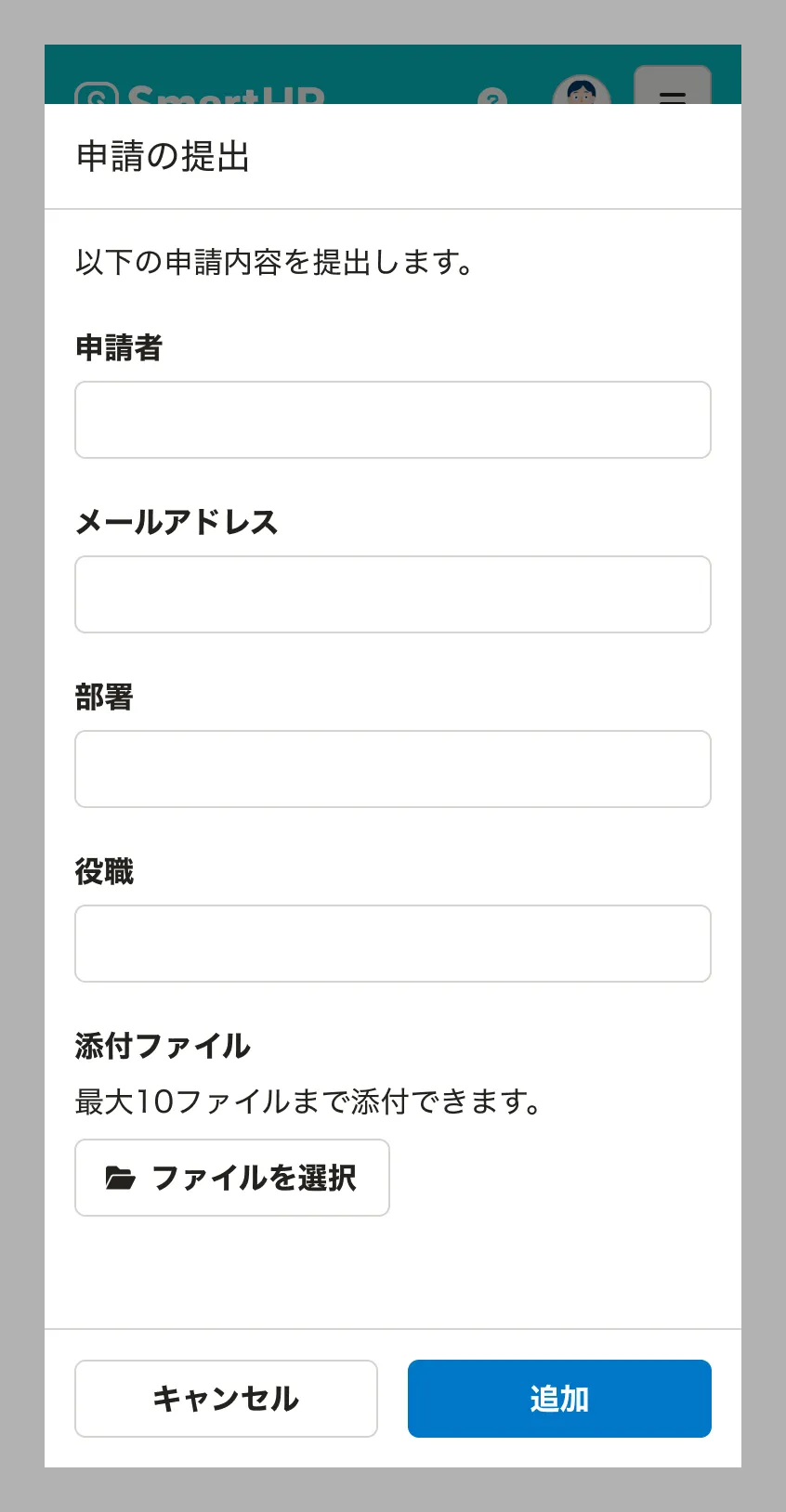Choose files with ファイルを選択 button
Screen dimensions: 786x1512
tap(231, 1178)
